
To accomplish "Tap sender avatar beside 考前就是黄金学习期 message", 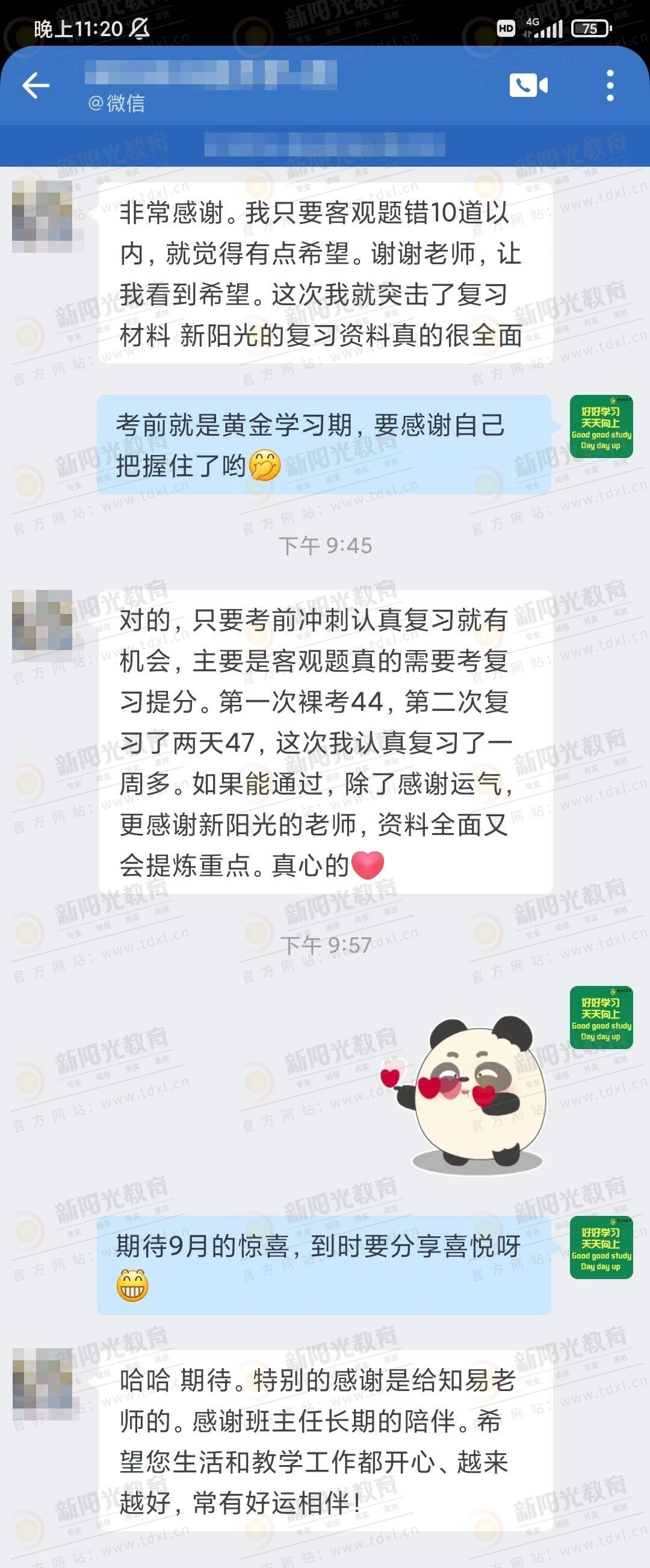I will coord(601,427).
